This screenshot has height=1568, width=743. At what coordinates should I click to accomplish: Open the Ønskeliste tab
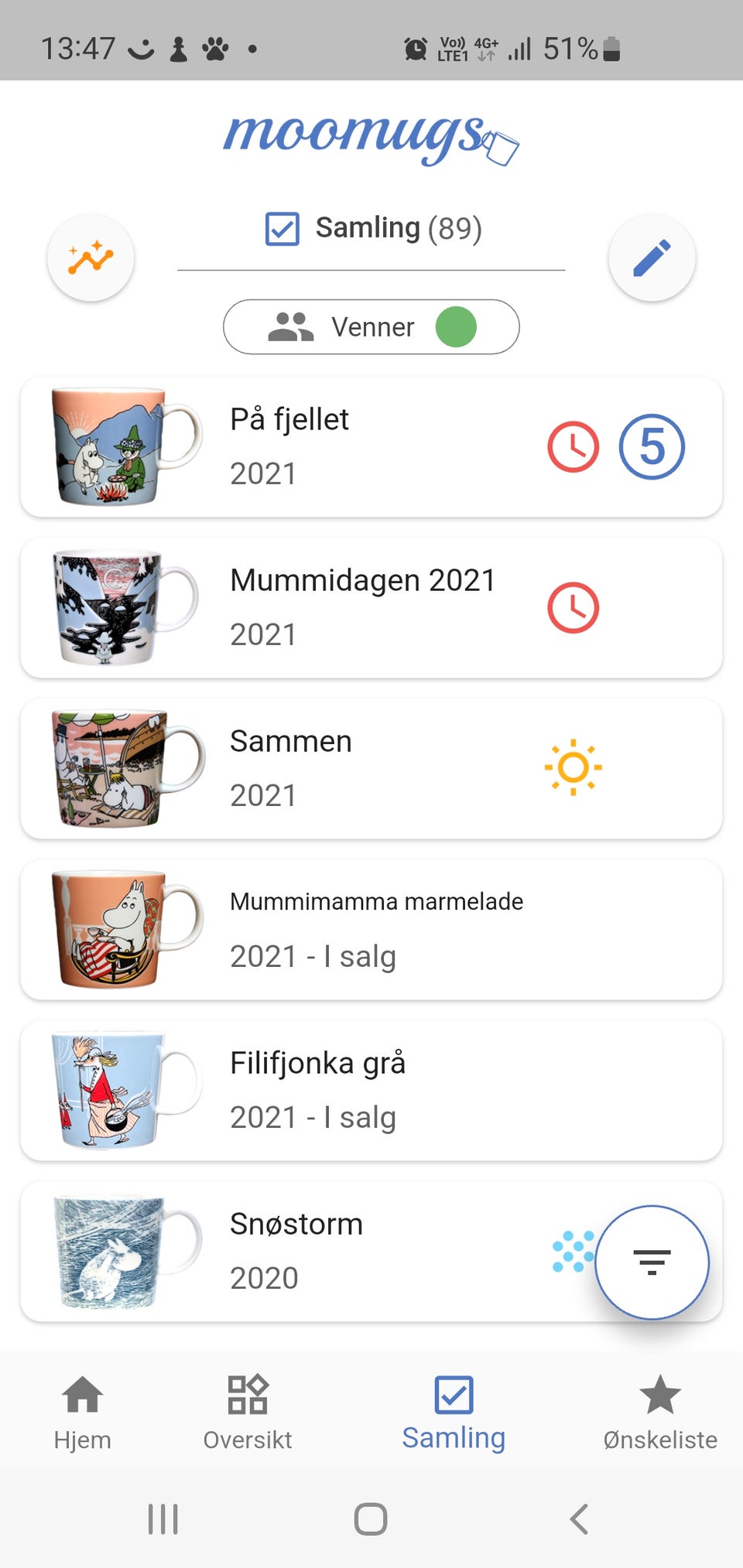[x=660, y=1413]
